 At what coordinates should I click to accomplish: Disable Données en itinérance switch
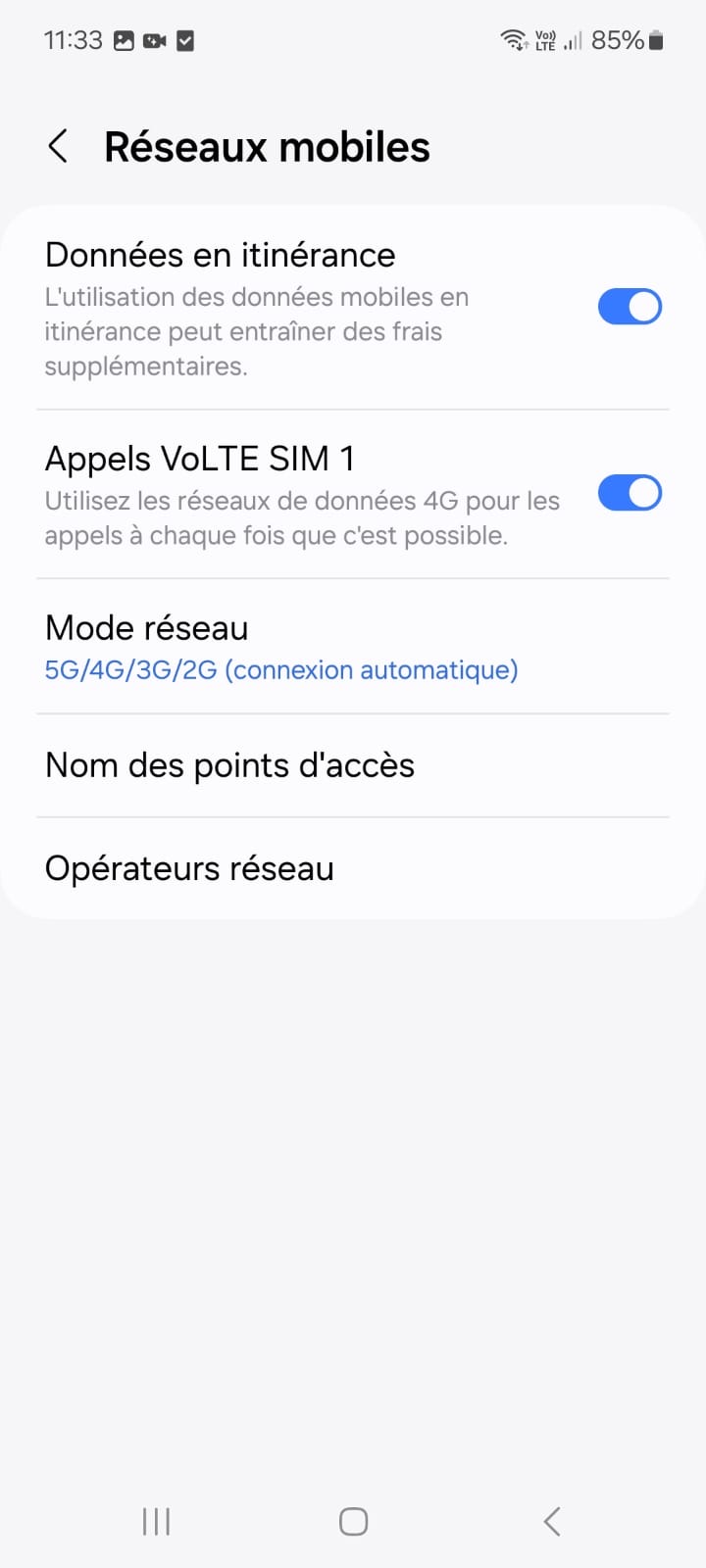click(x=630, y=307)
